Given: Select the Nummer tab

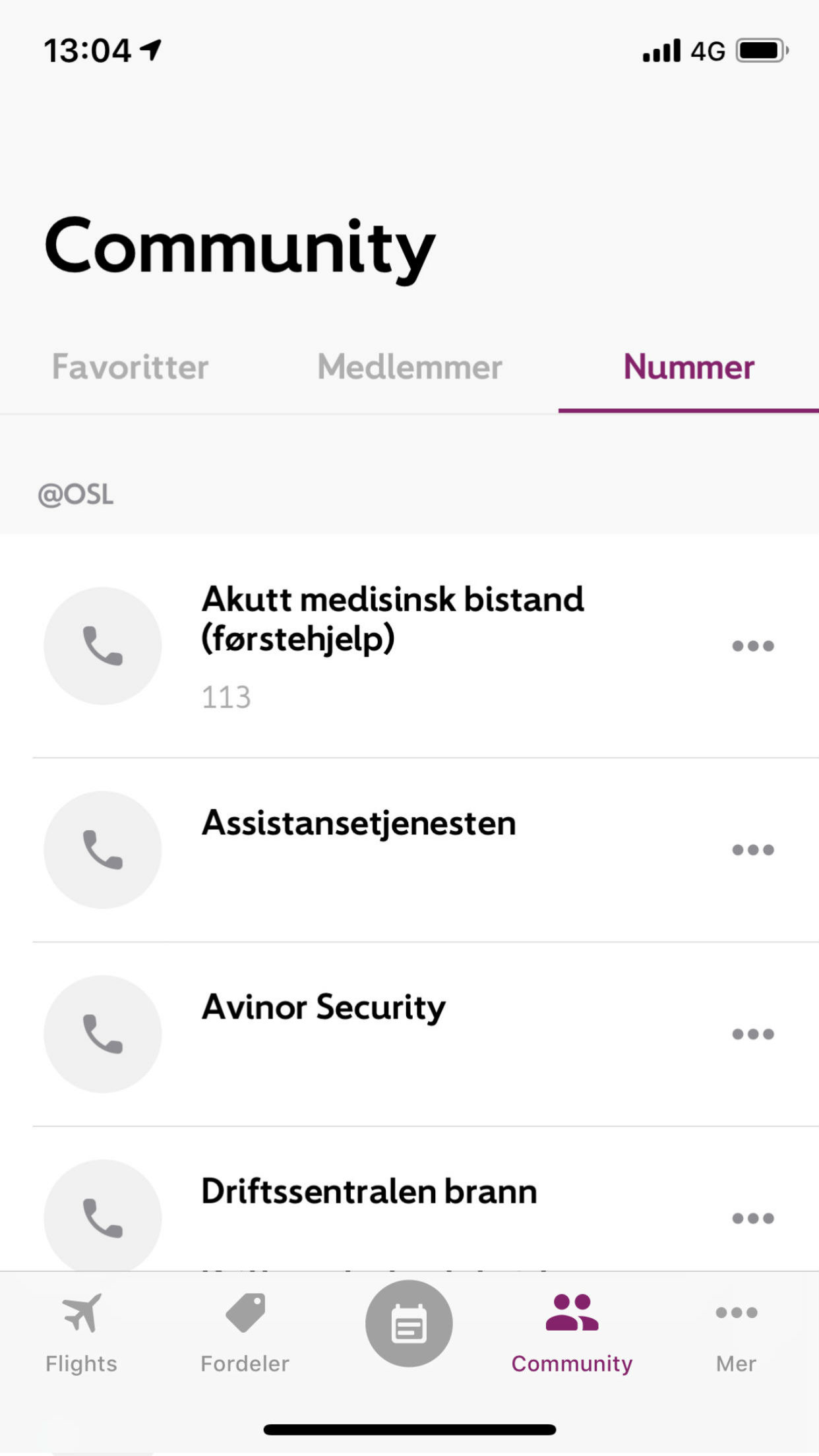Looking at the screenshot, I should point(688,368).
